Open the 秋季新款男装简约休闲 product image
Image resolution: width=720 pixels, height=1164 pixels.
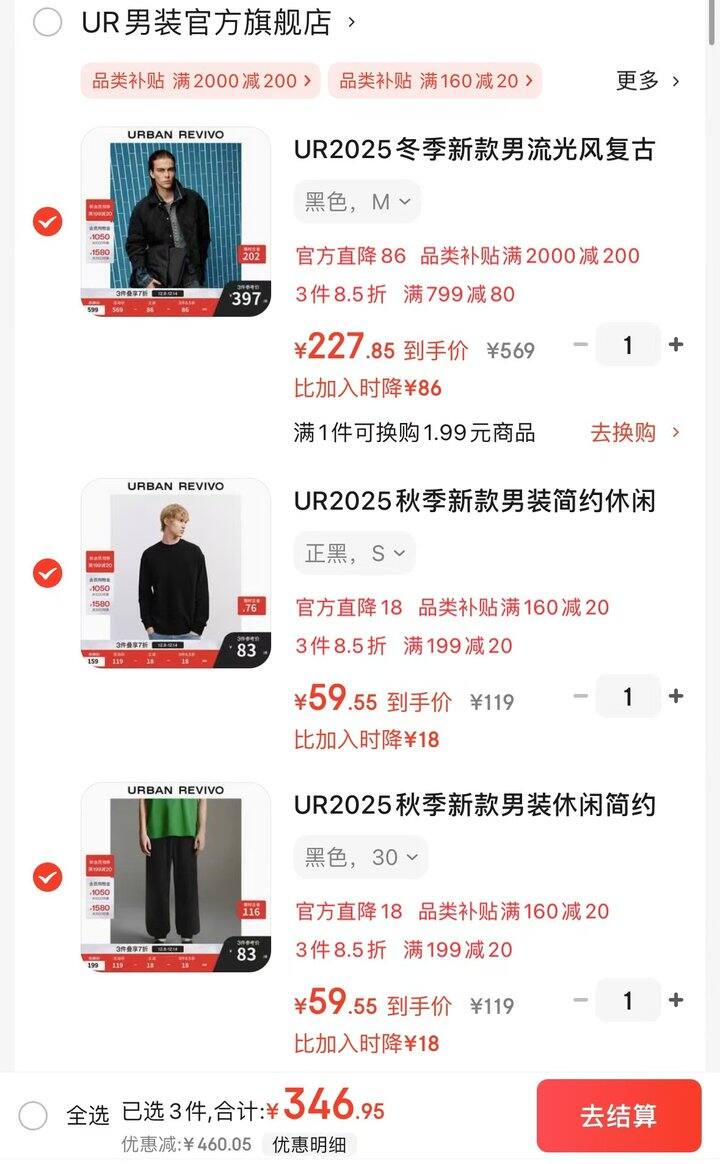(x=176, y=574)
